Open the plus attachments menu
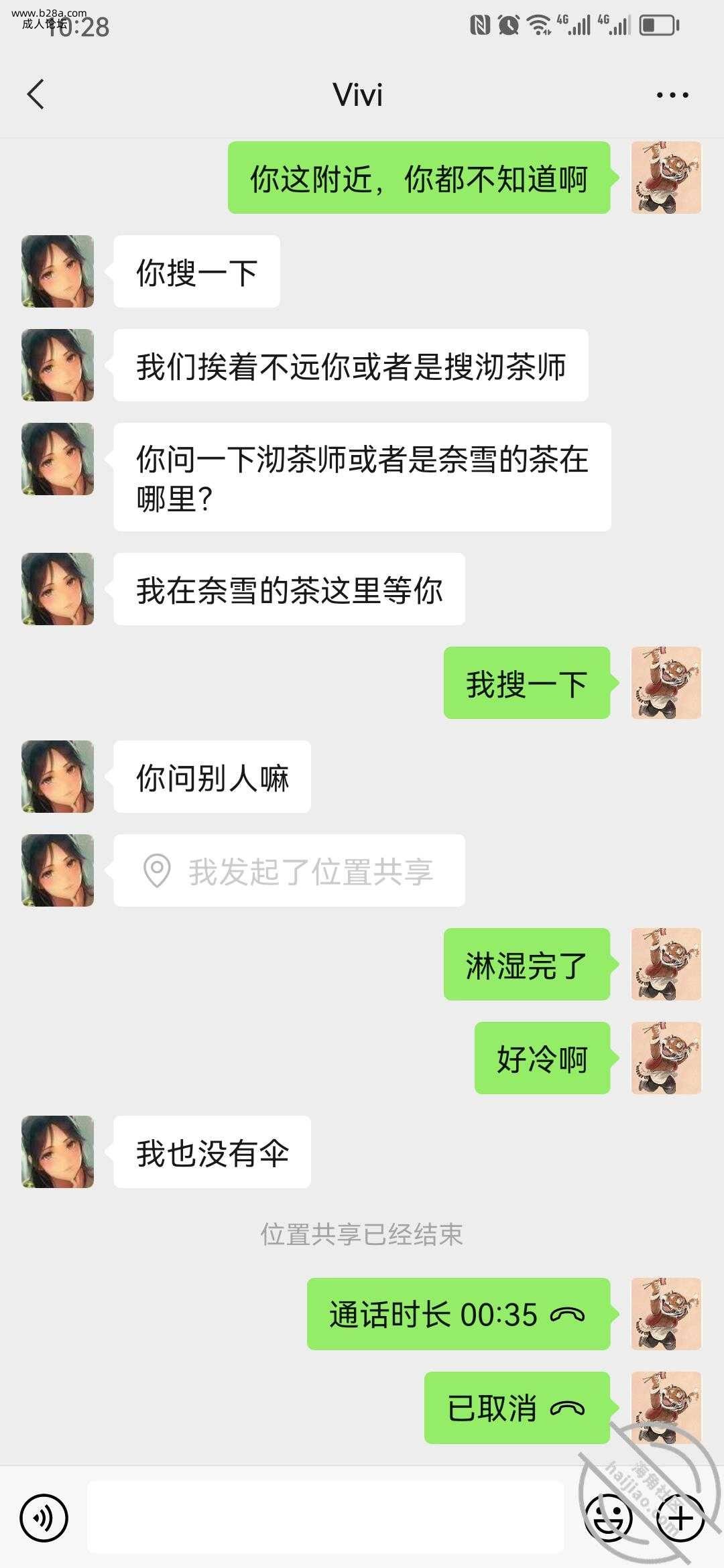724x1568 pixels. 680,1517
